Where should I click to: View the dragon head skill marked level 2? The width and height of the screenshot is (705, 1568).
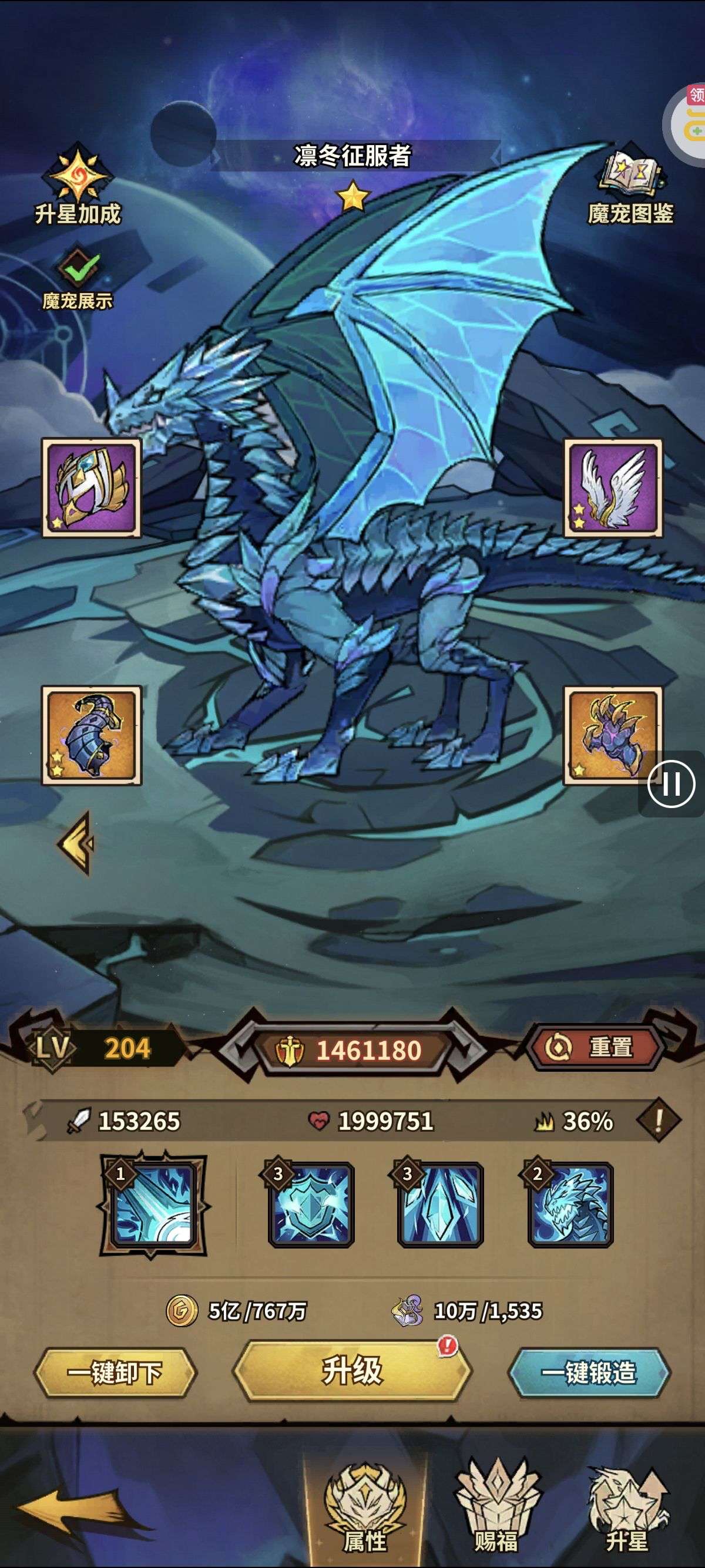coord(570,1204)
